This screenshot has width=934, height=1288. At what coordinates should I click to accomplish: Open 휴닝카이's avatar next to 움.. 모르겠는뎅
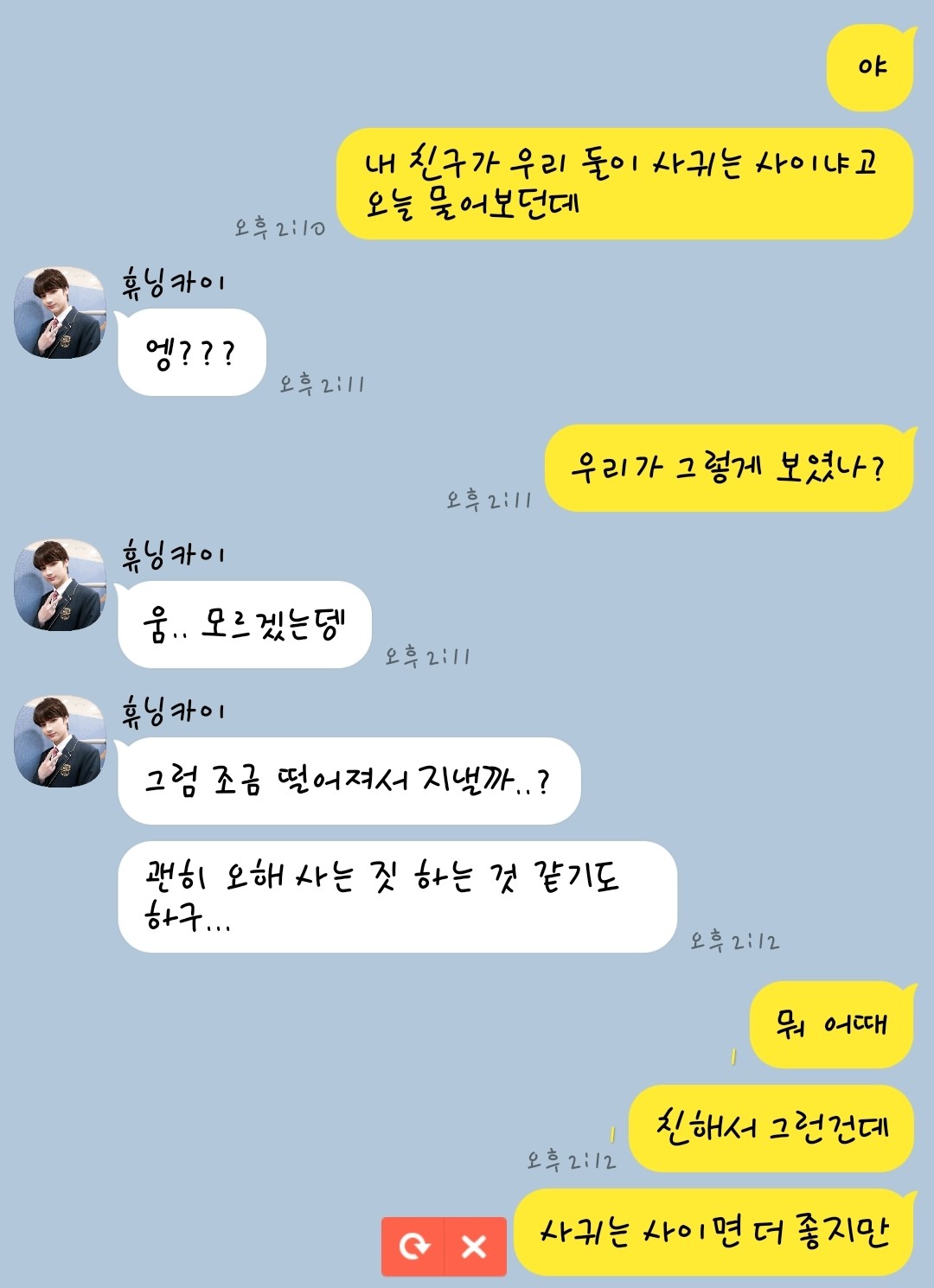click(59, 585)
